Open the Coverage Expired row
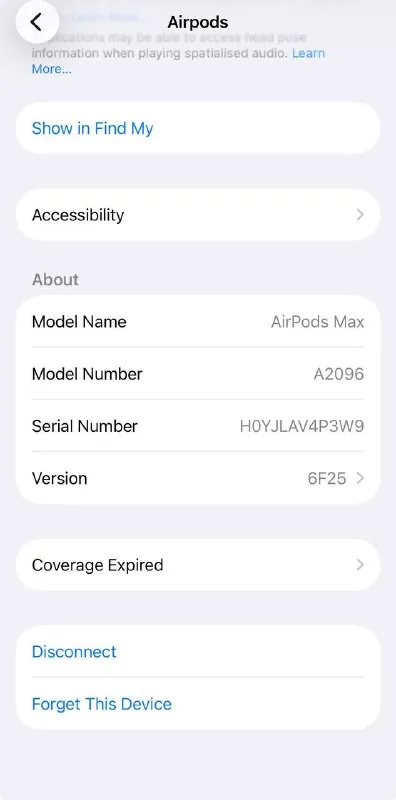This screenshot has height=800, width=396. [198, 565]
